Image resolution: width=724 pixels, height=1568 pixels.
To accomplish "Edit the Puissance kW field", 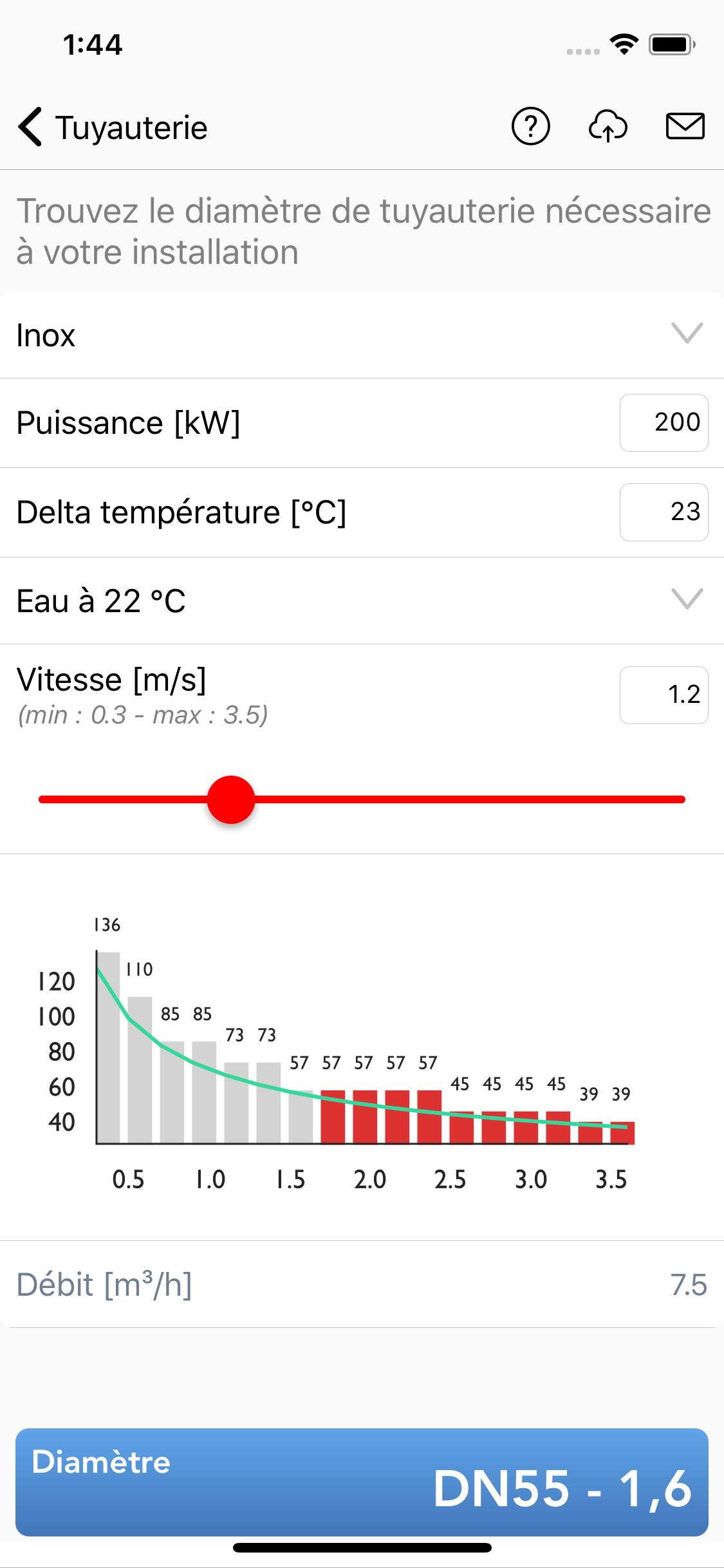I will coord(664,423).
